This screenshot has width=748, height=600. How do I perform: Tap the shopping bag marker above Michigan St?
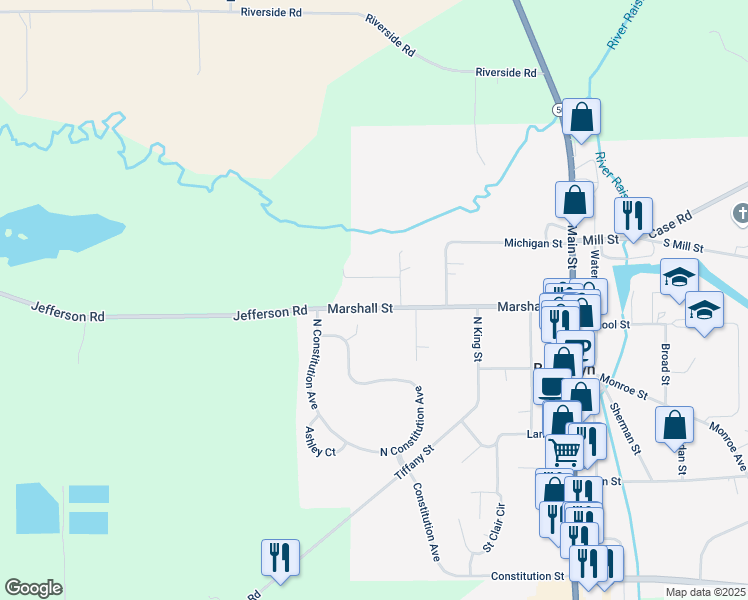coord(575,199)
